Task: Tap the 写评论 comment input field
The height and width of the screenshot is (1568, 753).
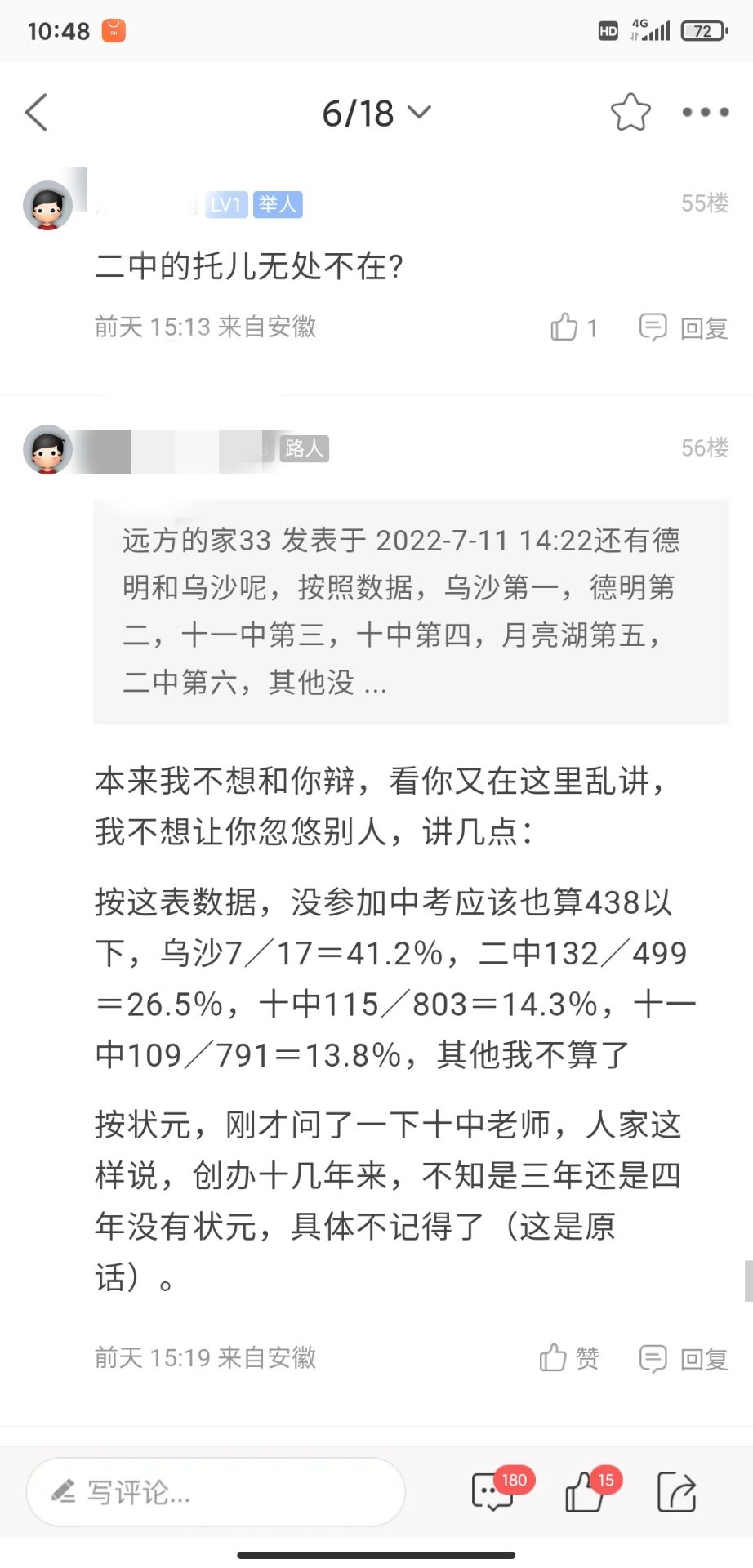Action: coord(216,1492)
